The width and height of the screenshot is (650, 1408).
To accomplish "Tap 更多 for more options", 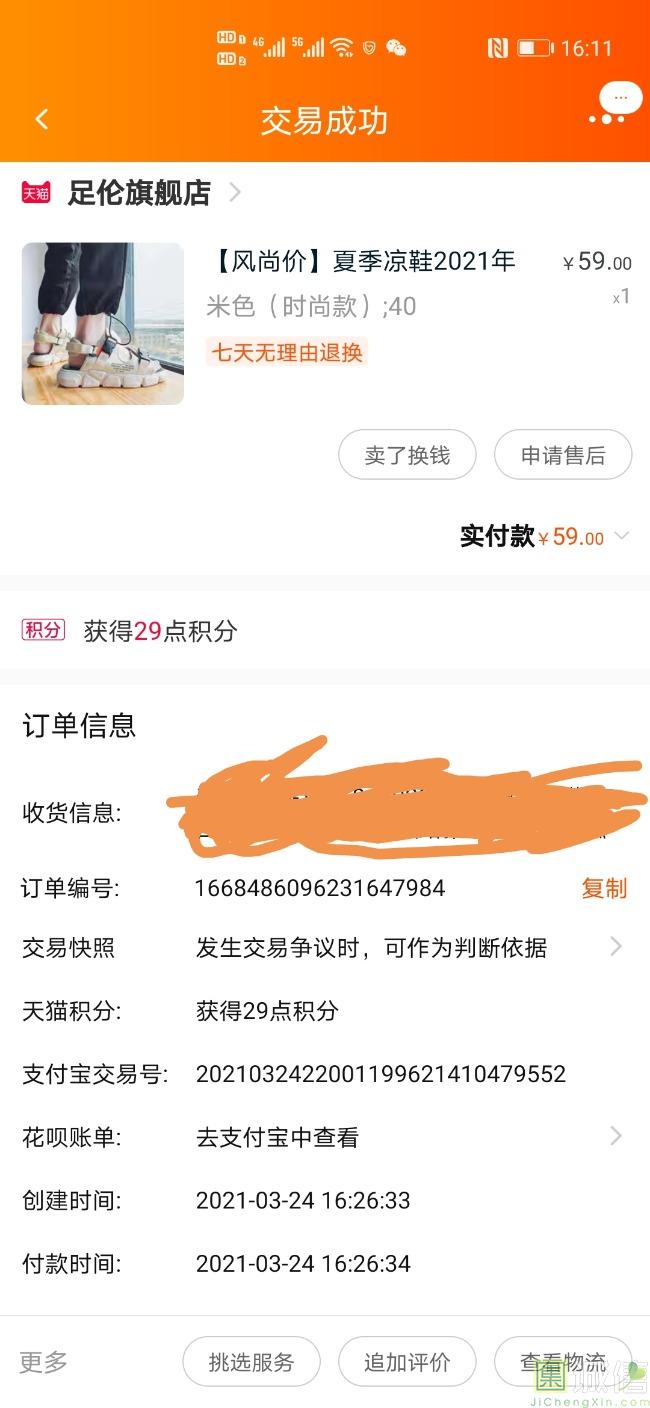I will pyautogui.click(x=44, y=1361).
